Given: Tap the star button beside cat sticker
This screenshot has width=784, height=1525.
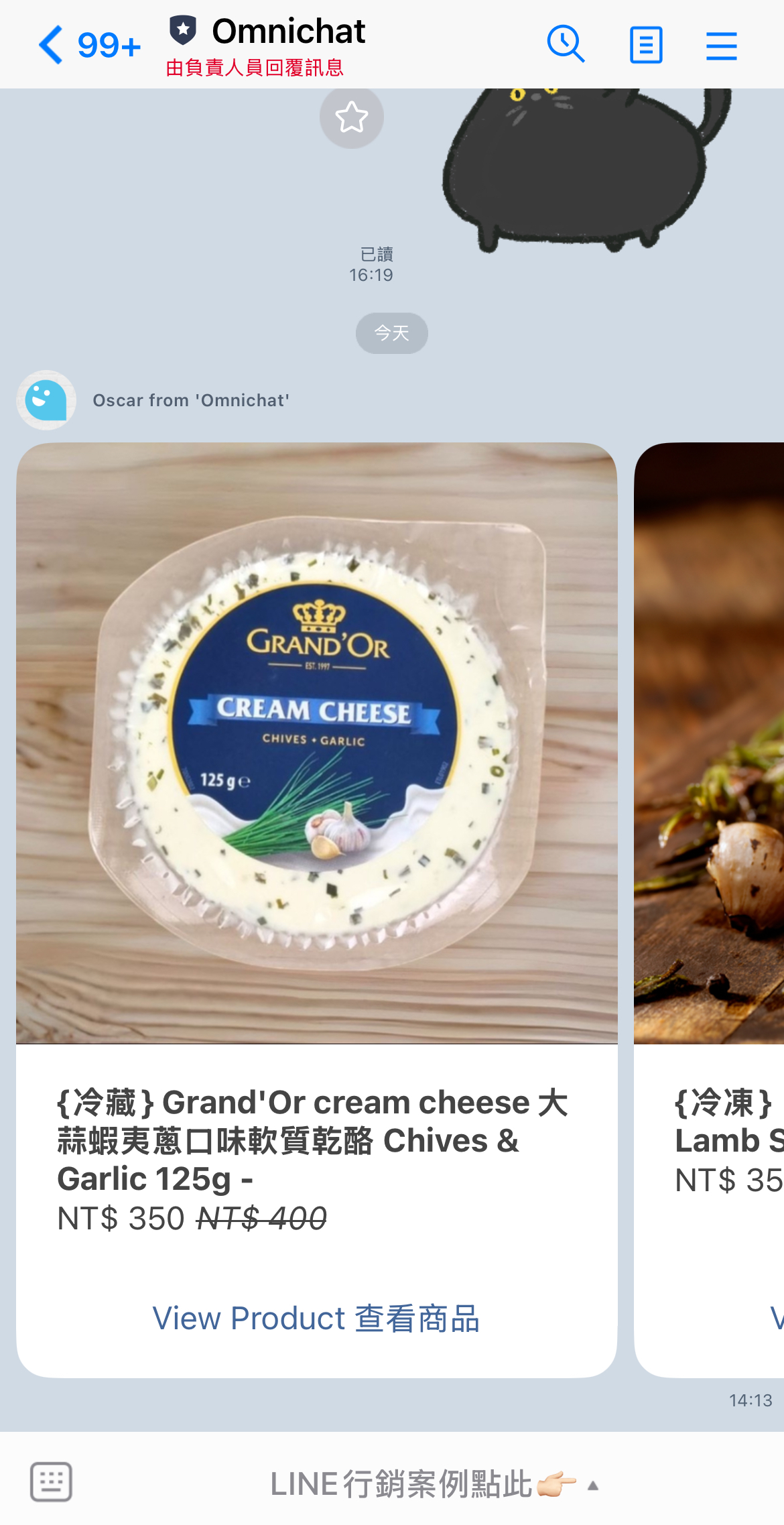Looking at the screenshot, I should 351,118.
